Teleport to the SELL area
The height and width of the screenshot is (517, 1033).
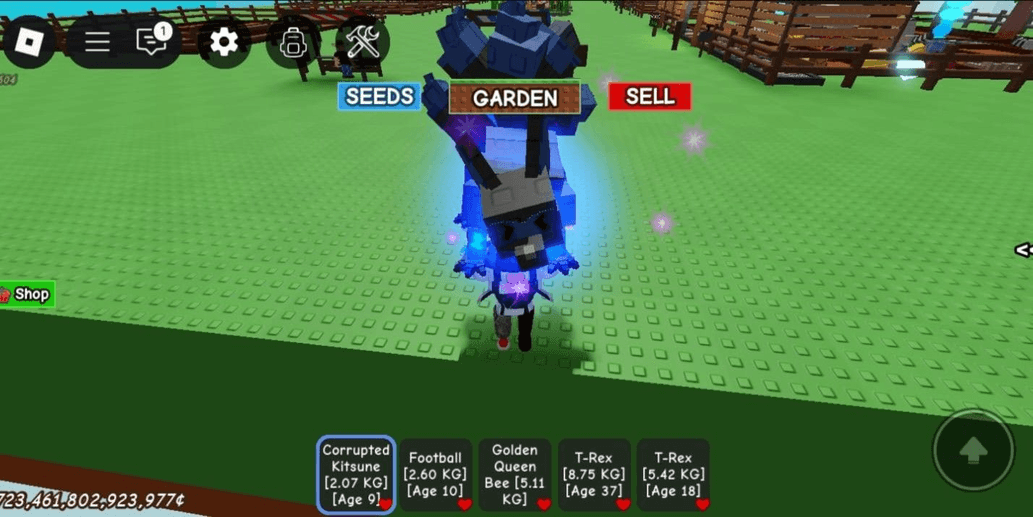649,96
